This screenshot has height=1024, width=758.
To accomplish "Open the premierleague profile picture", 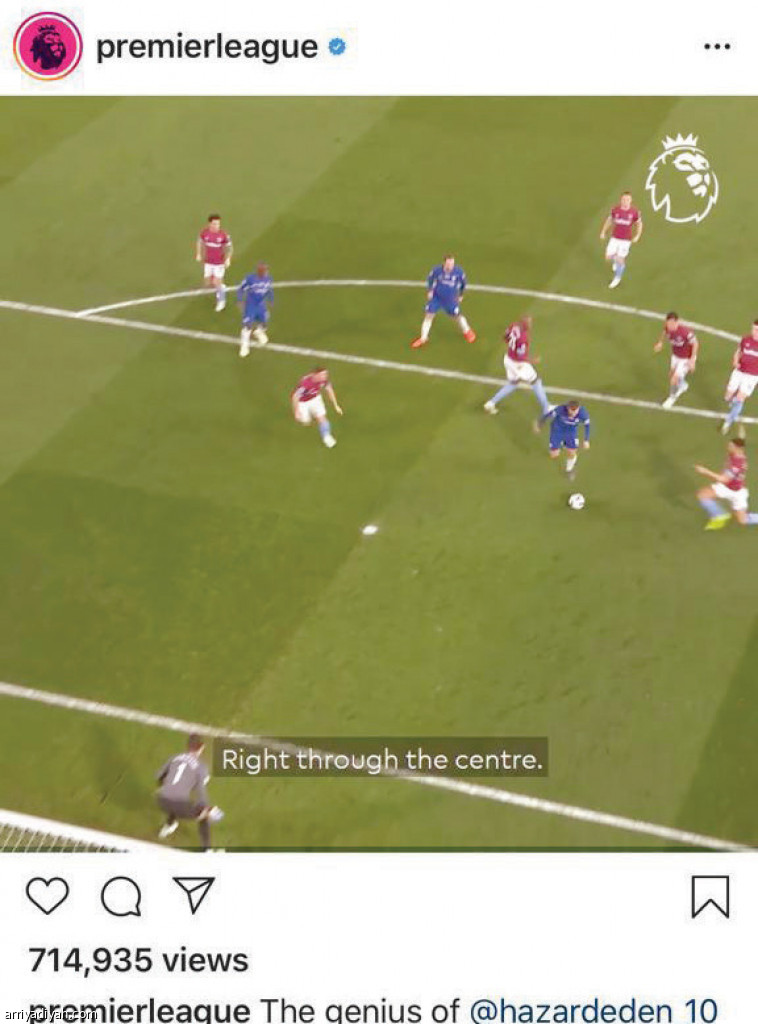I will [48, 46].
